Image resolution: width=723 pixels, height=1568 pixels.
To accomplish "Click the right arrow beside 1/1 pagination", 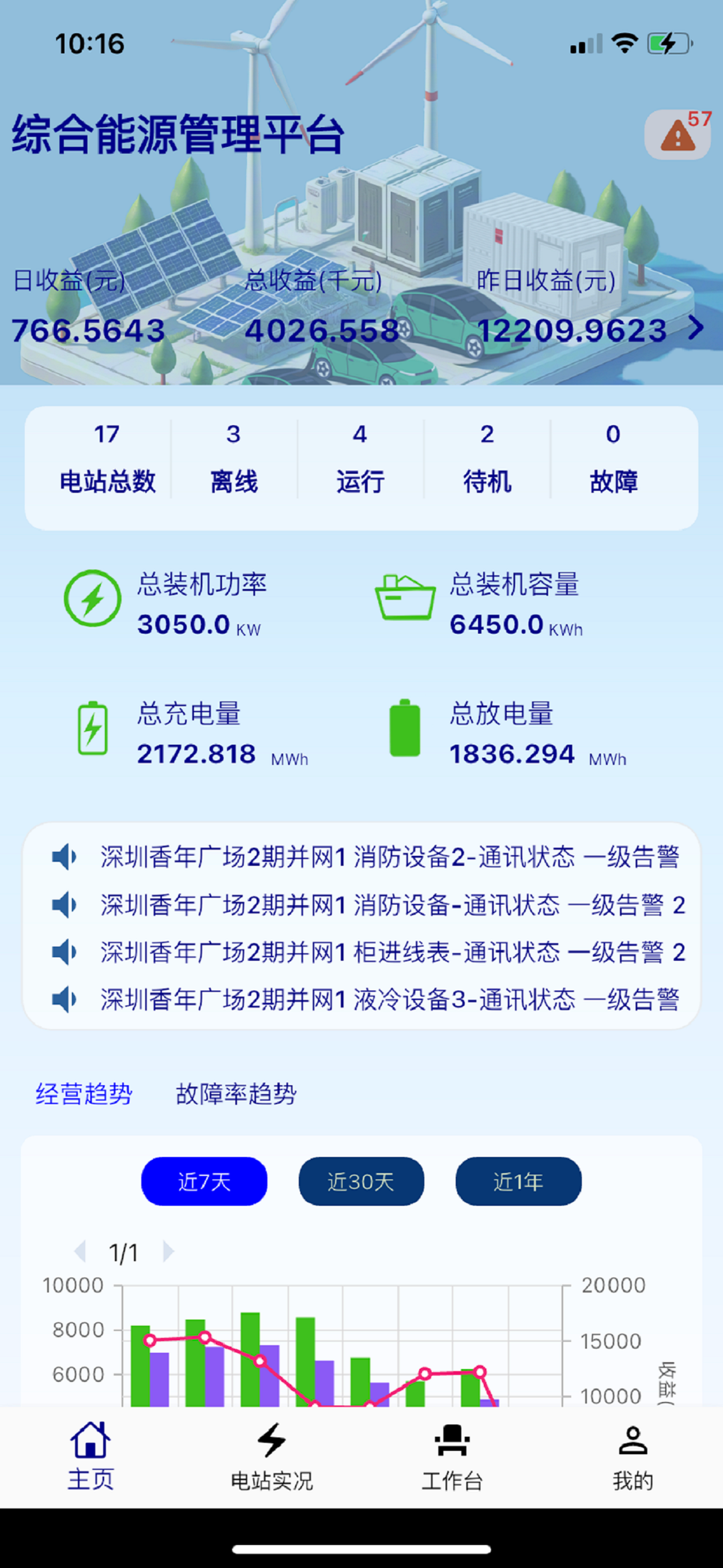I will pyautogui.click(x=169, y=1252).
